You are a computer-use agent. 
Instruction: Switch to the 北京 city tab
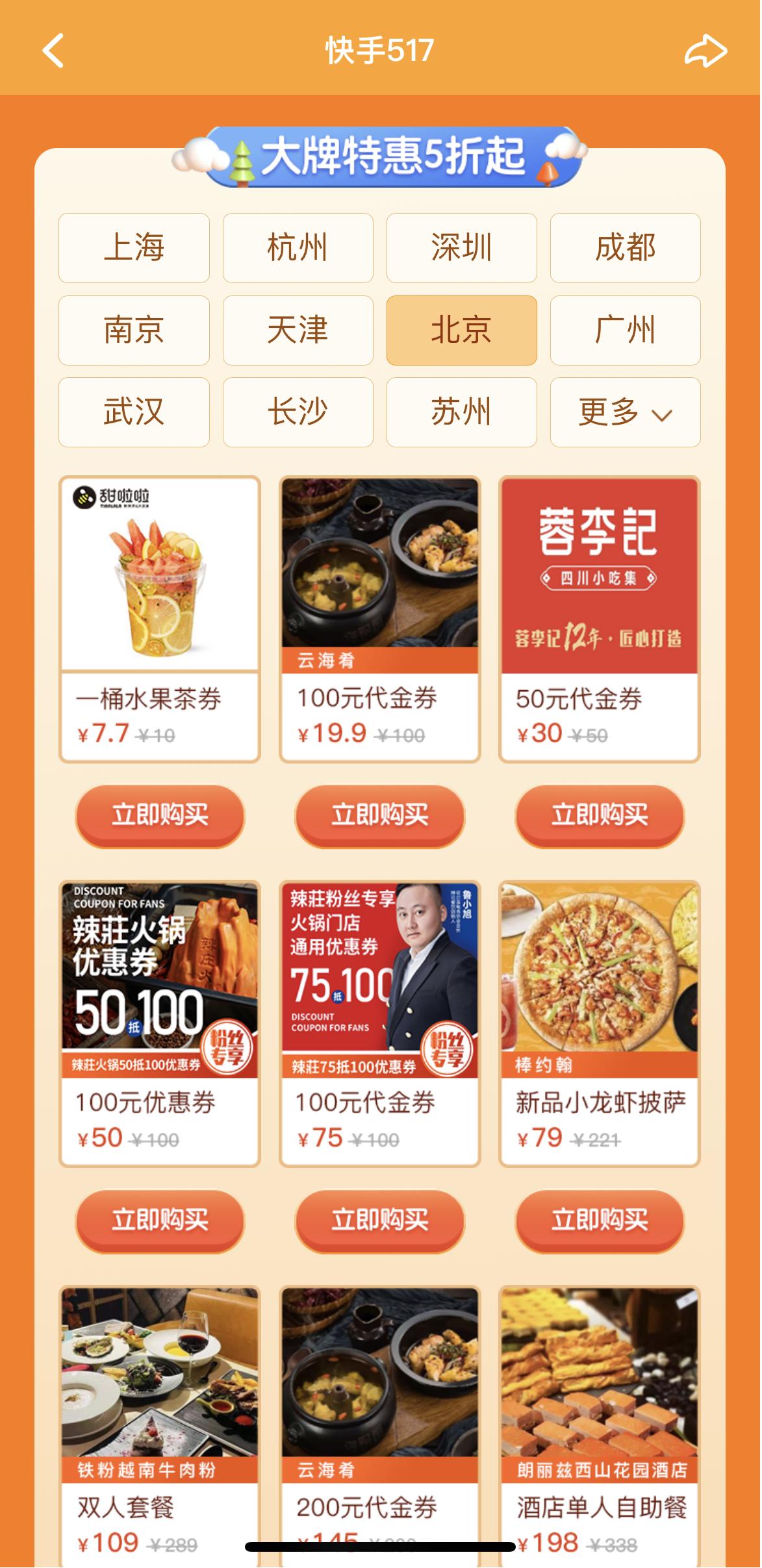pos(461,330)
